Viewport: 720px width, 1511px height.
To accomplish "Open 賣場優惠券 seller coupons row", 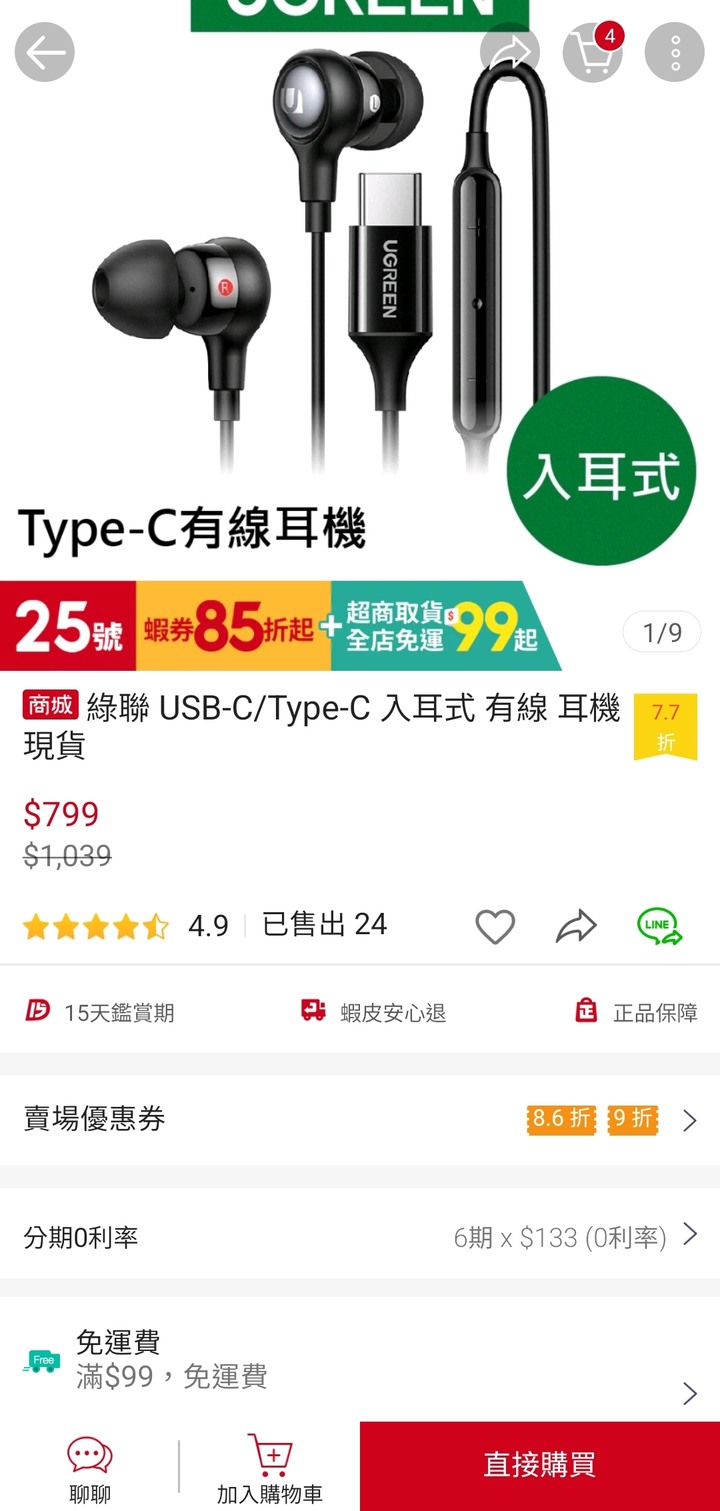I will [x=360, y=1119].
